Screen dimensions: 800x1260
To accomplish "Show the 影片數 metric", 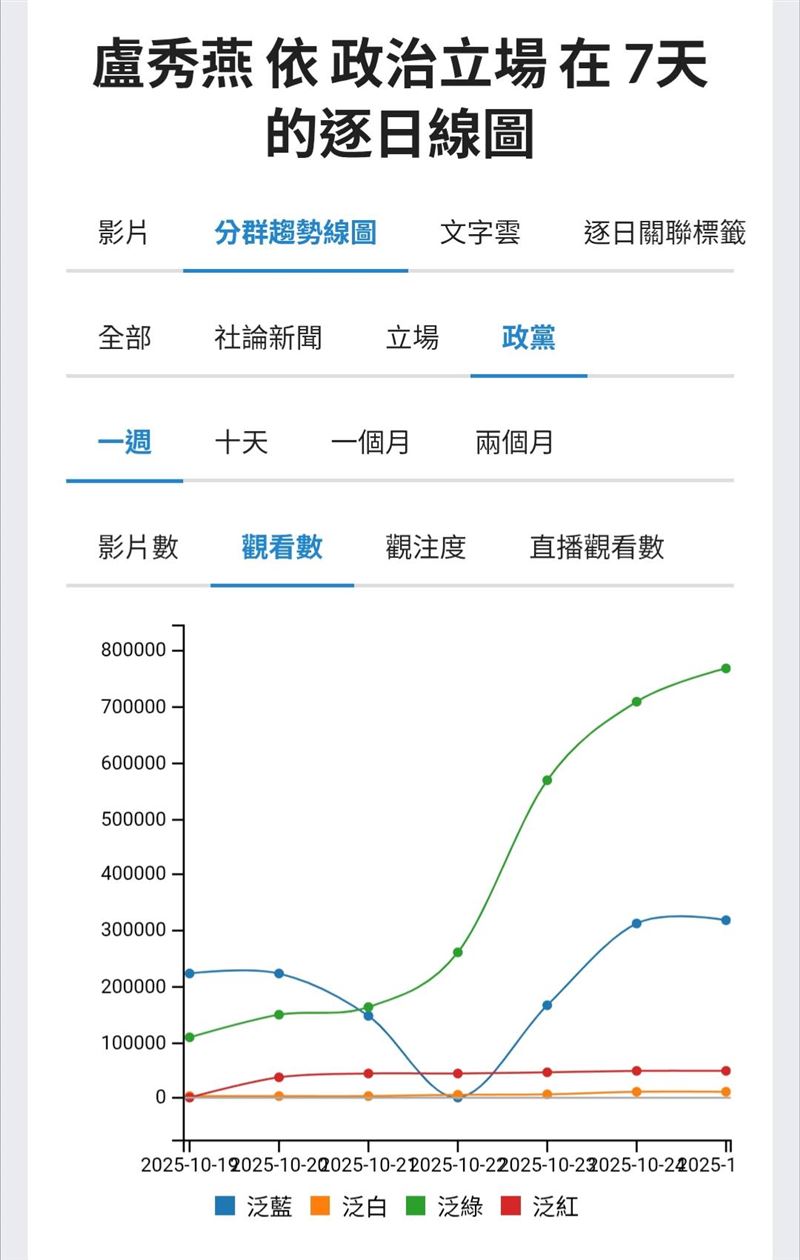I will (x=138, y=547).
